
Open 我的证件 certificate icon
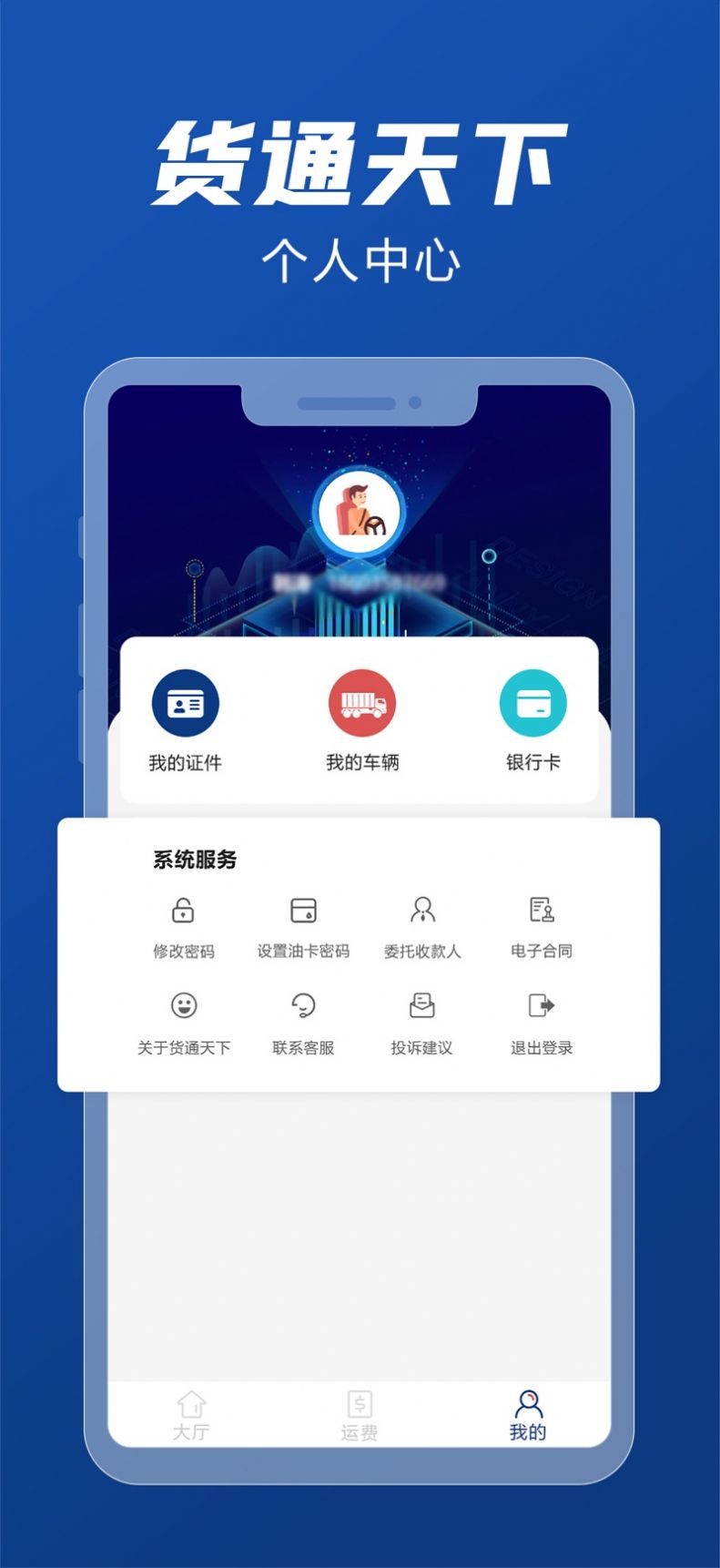point(185,702)
